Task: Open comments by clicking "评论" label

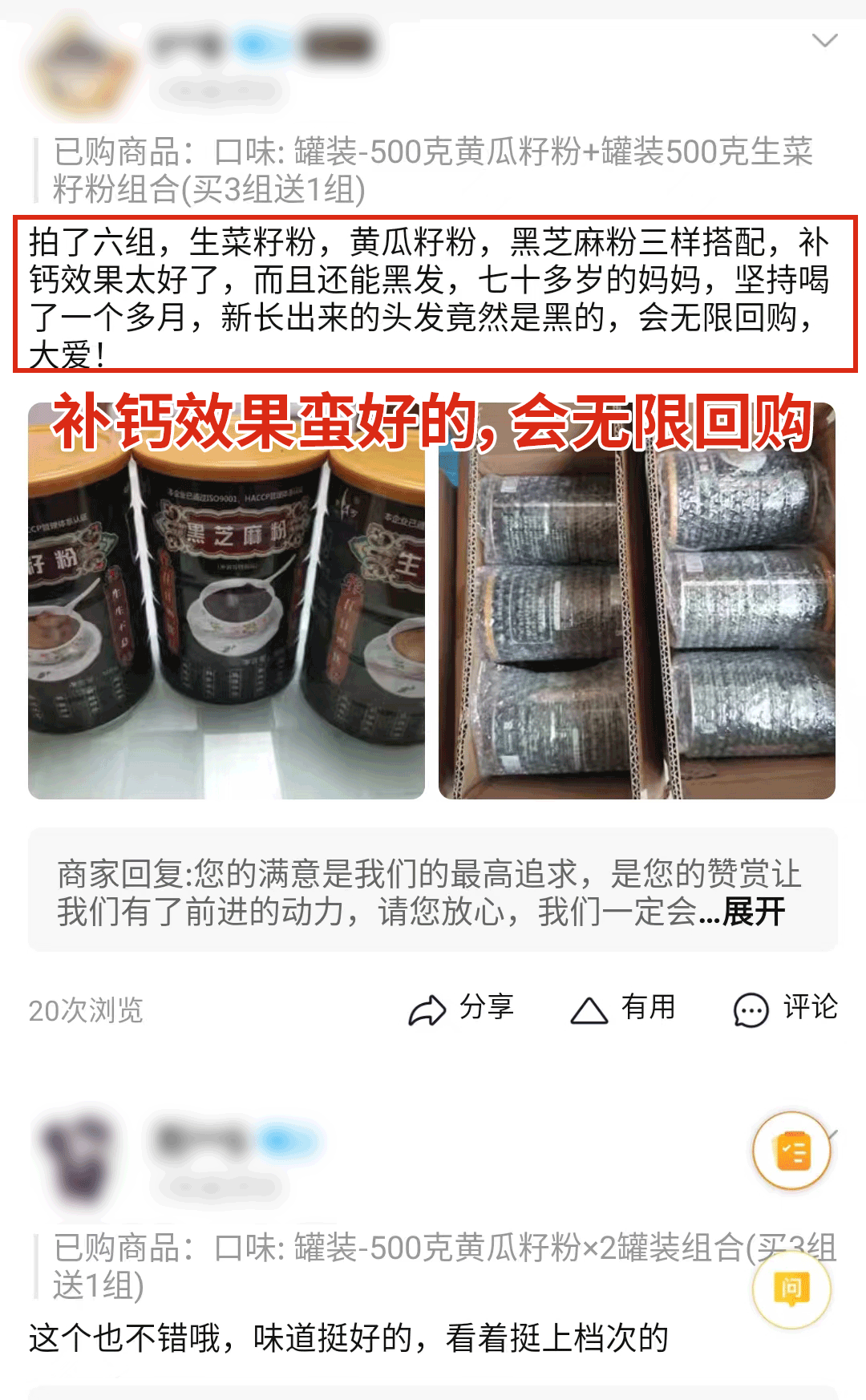Action: pyautogui.click(x=808, y=1010)
